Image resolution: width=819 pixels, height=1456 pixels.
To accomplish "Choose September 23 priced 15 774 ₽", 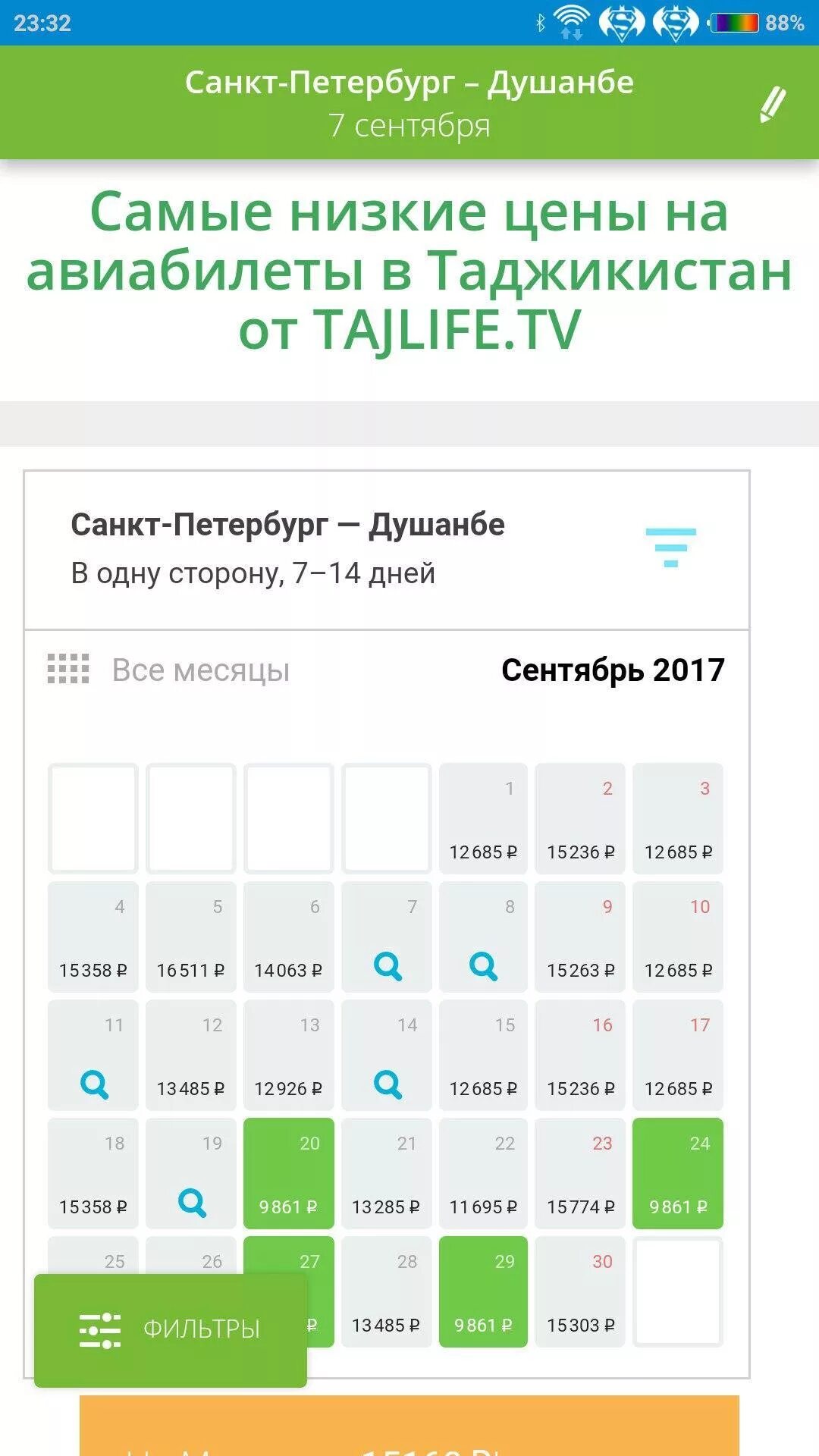I will pos(580,1174).
